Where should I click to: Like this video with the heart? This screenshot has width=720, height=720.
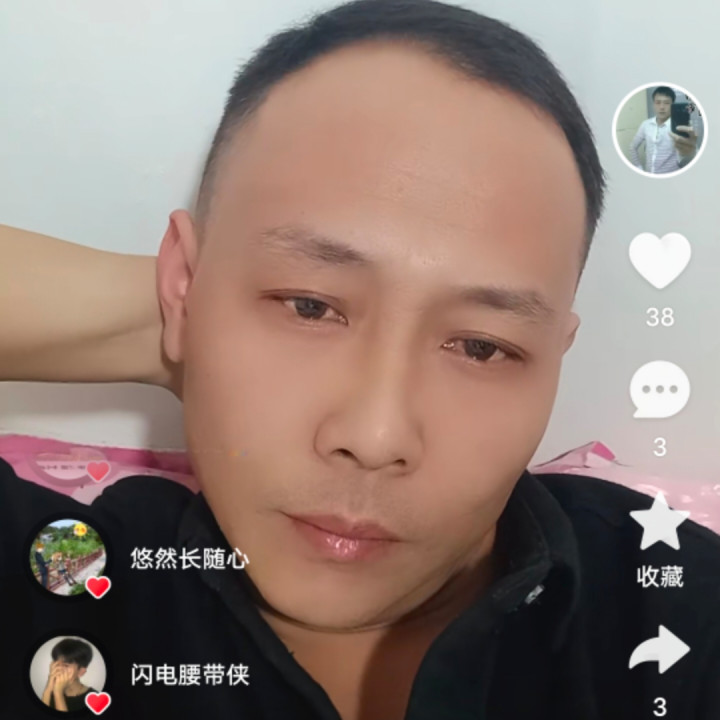click(659, 260)
